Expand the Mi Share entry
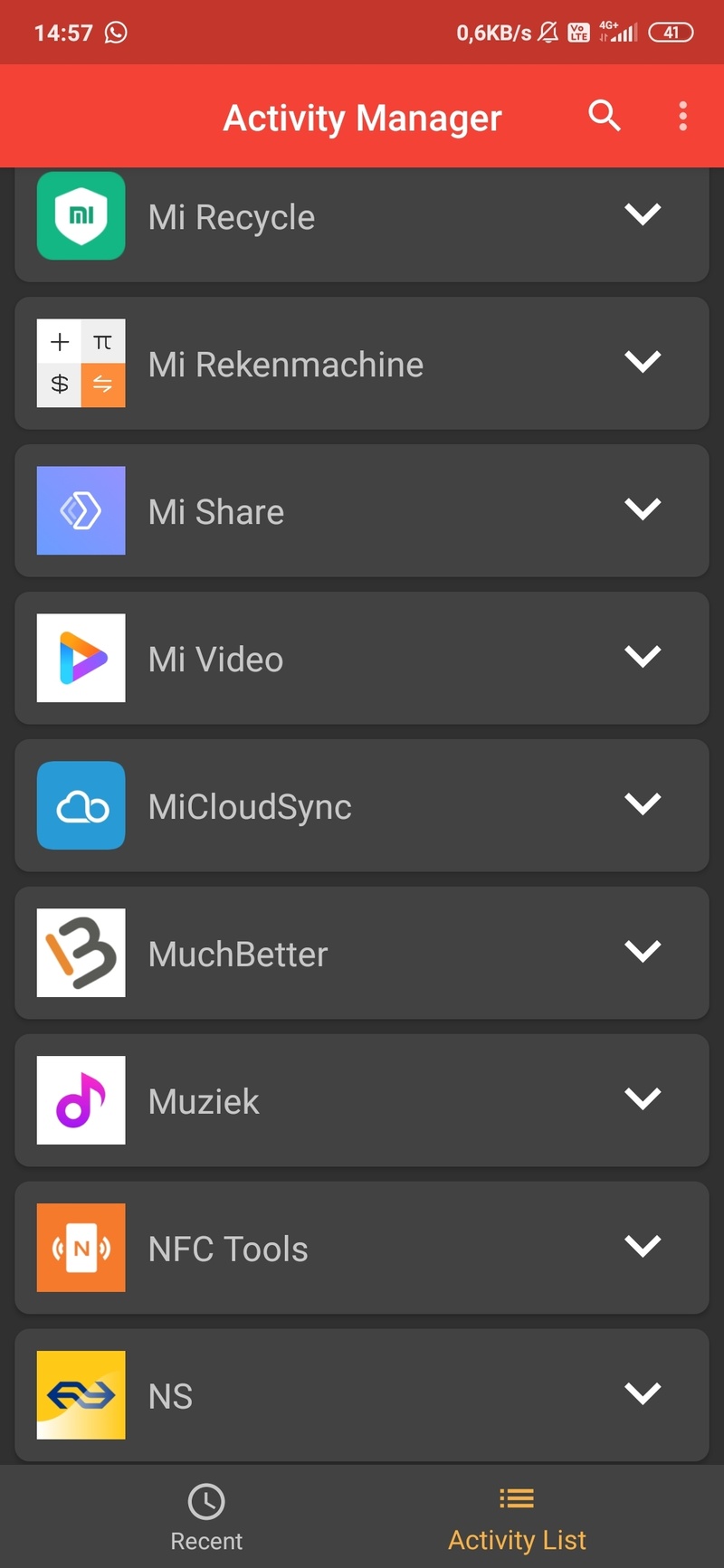 643,510
